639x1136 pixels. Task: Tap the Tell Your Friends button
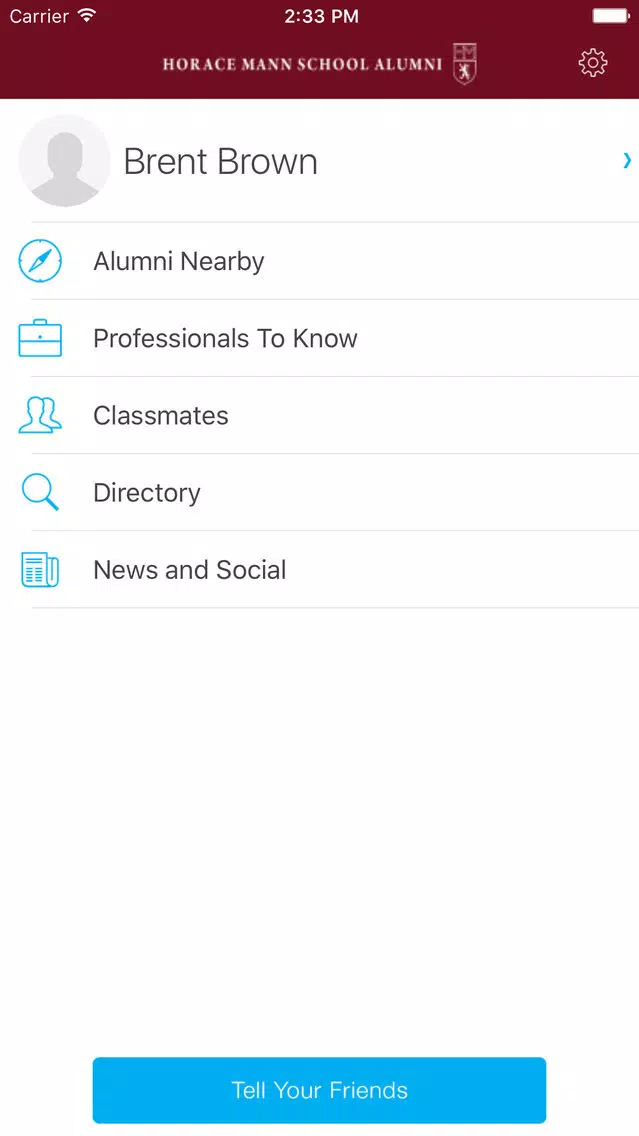click(x=320, y=1090)
